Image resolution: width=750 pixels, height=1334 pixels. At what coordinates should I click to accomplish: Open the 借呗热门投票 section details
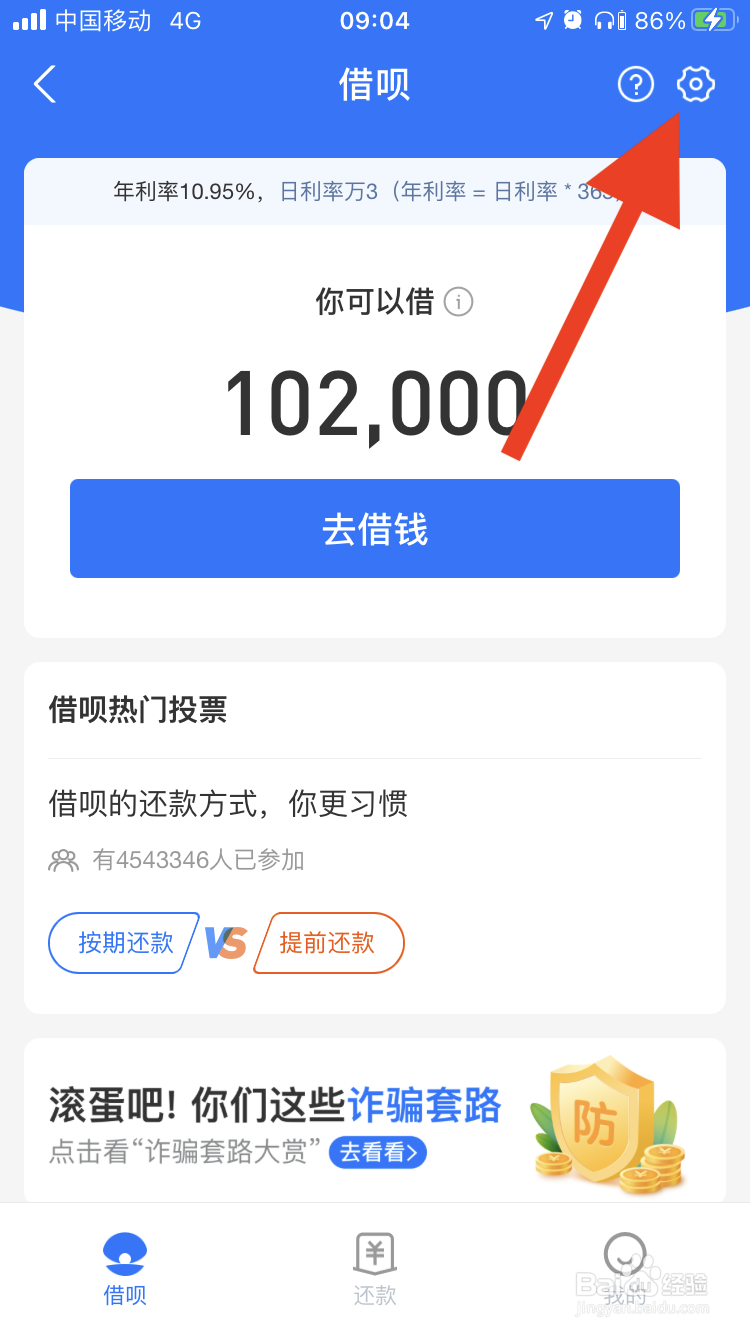tap(137, 710)
